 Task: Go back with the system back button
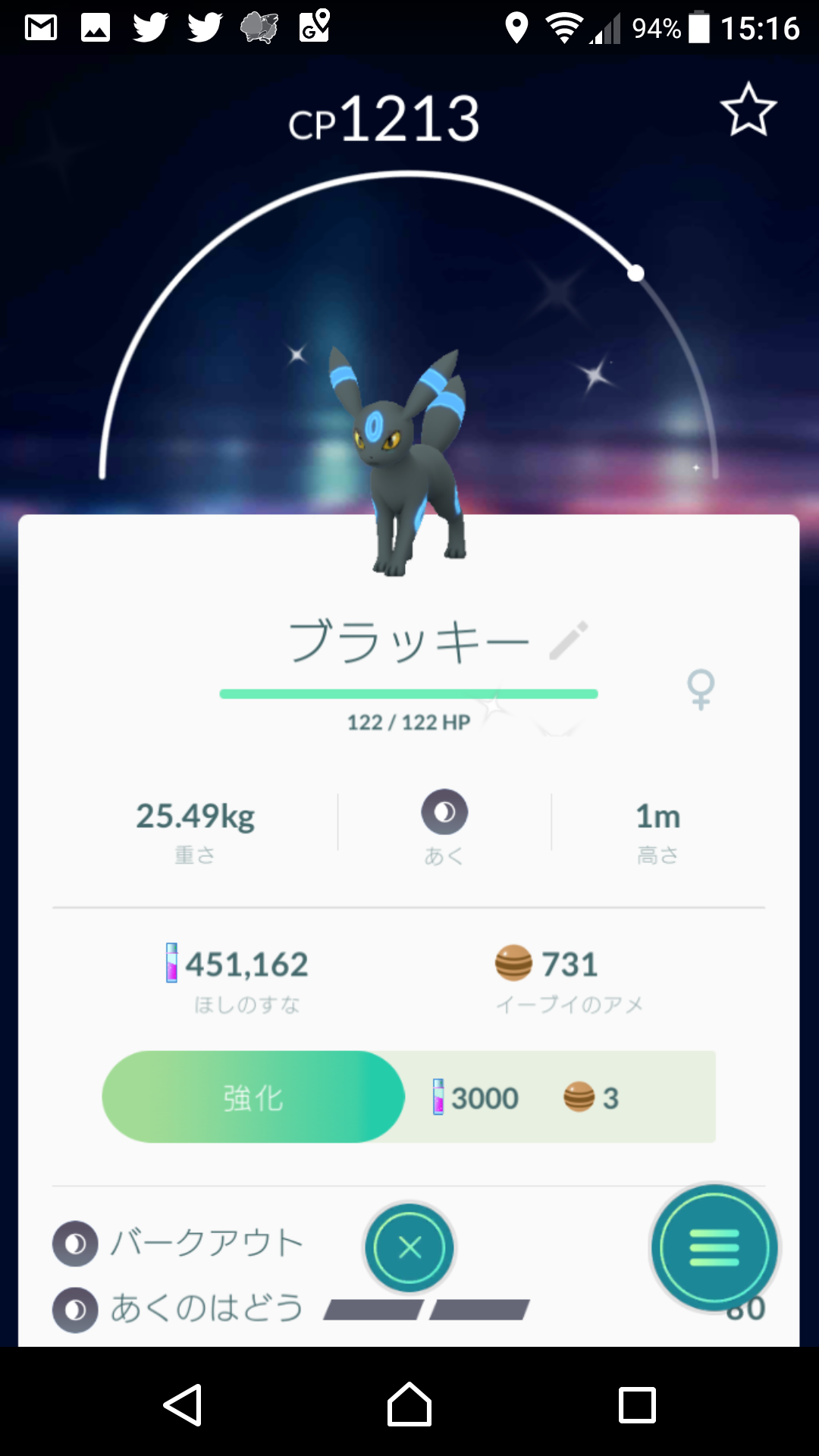pyautogui.click(x=183, y=1404)
